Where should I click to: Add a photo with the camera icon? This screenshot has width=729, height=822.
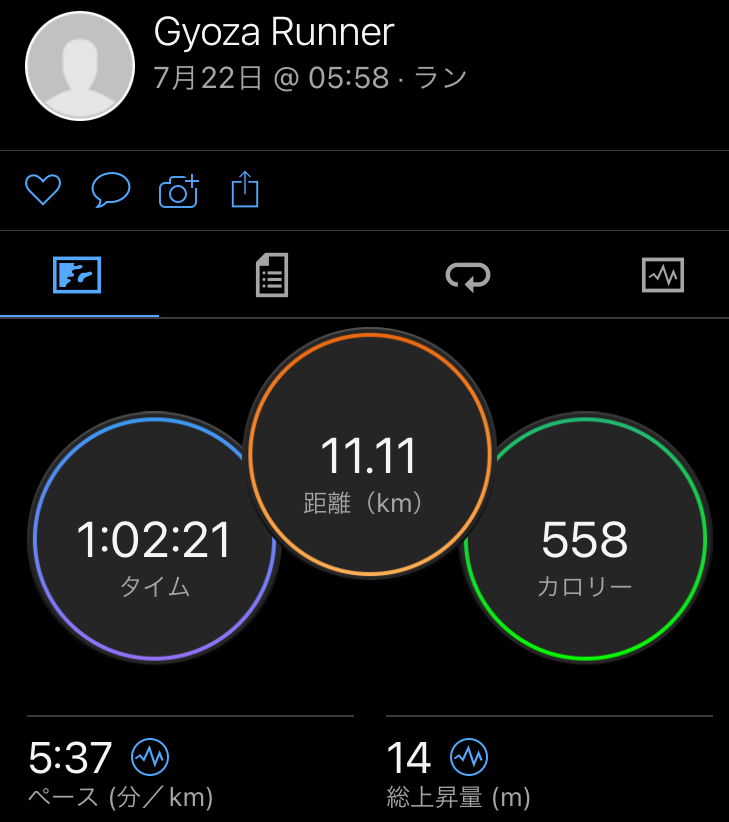point(179,191)
